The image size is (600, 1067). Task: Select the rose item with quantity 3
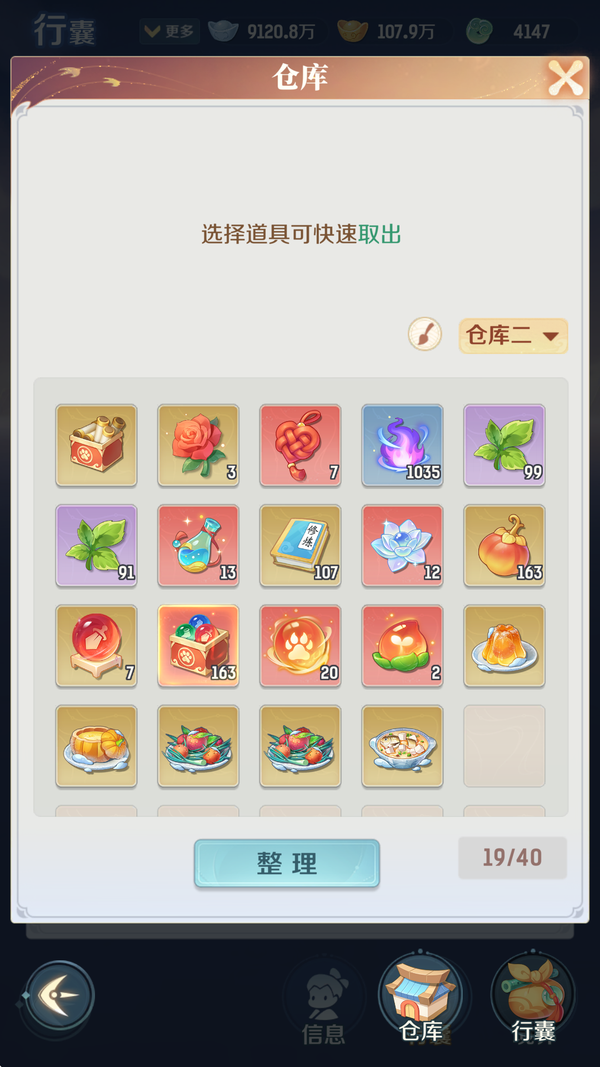[x=198, y=445]
